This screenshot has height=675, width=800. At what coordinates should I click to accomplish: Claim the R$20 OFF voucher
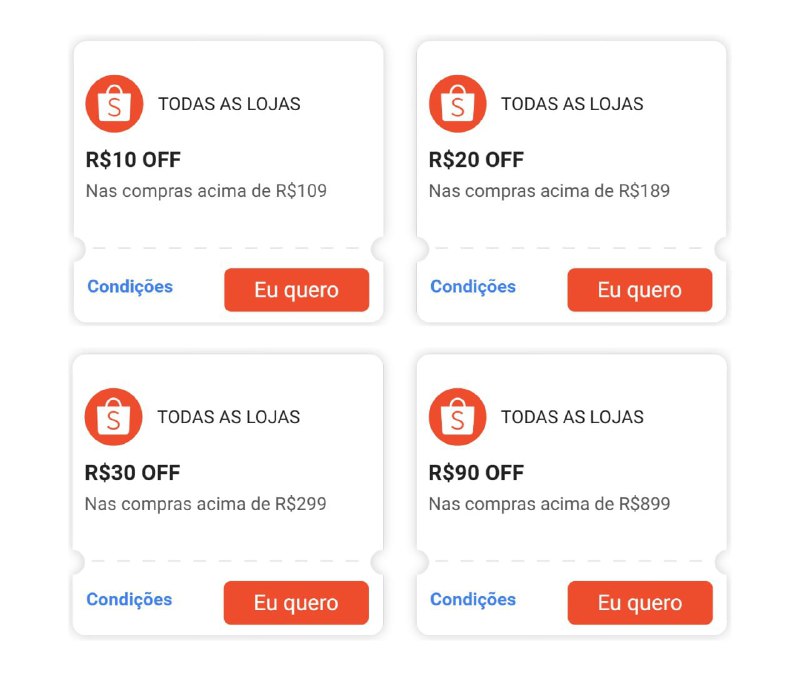coord(639,290)
